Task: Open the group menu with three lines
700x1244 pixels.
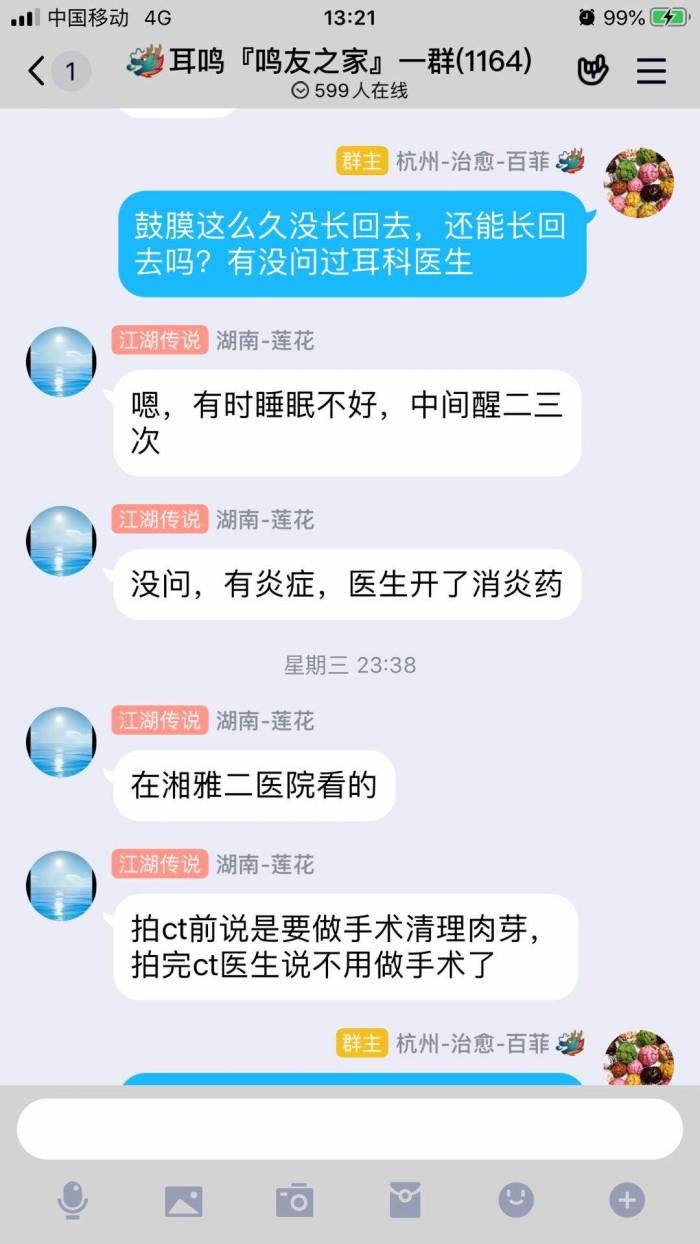Action: coord(651,71)
